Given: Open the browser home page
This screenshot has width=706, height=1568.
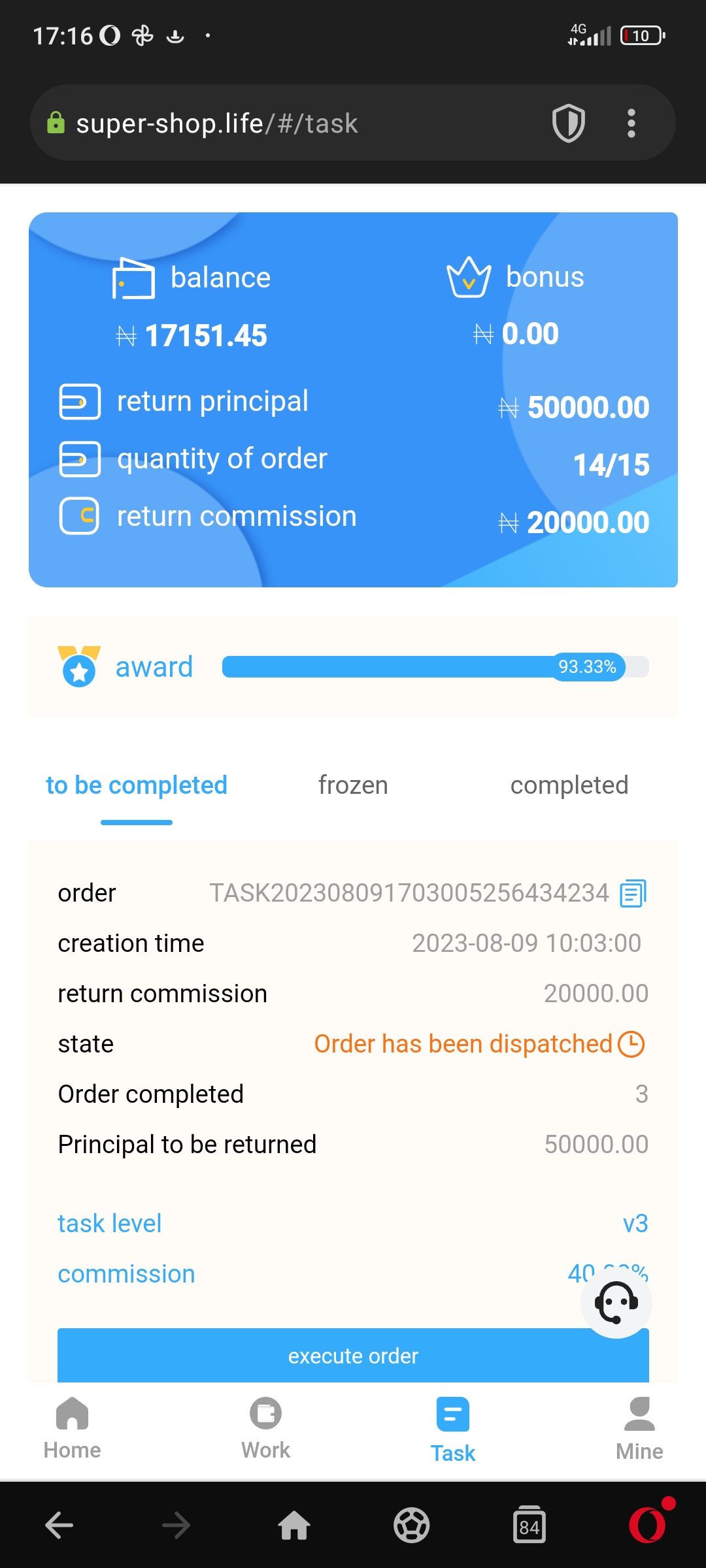Looking at the screenshot, I should [x=294, y=1526].
